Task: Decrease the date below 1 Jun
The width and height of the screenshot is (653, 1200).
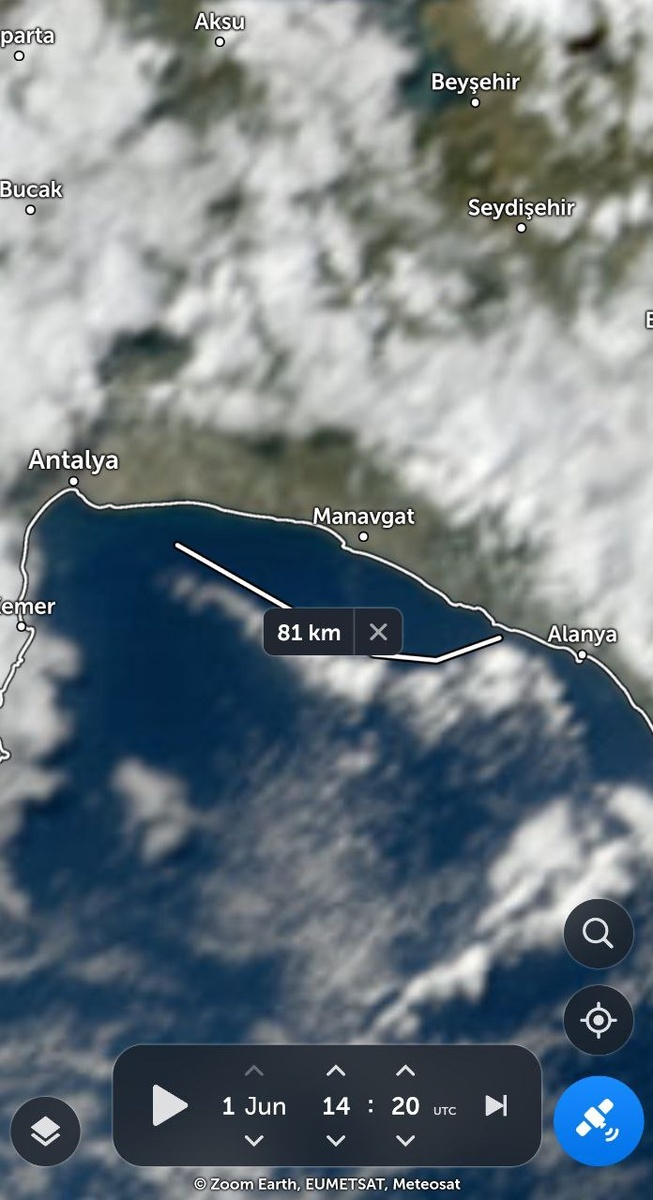Action: 254,1140
